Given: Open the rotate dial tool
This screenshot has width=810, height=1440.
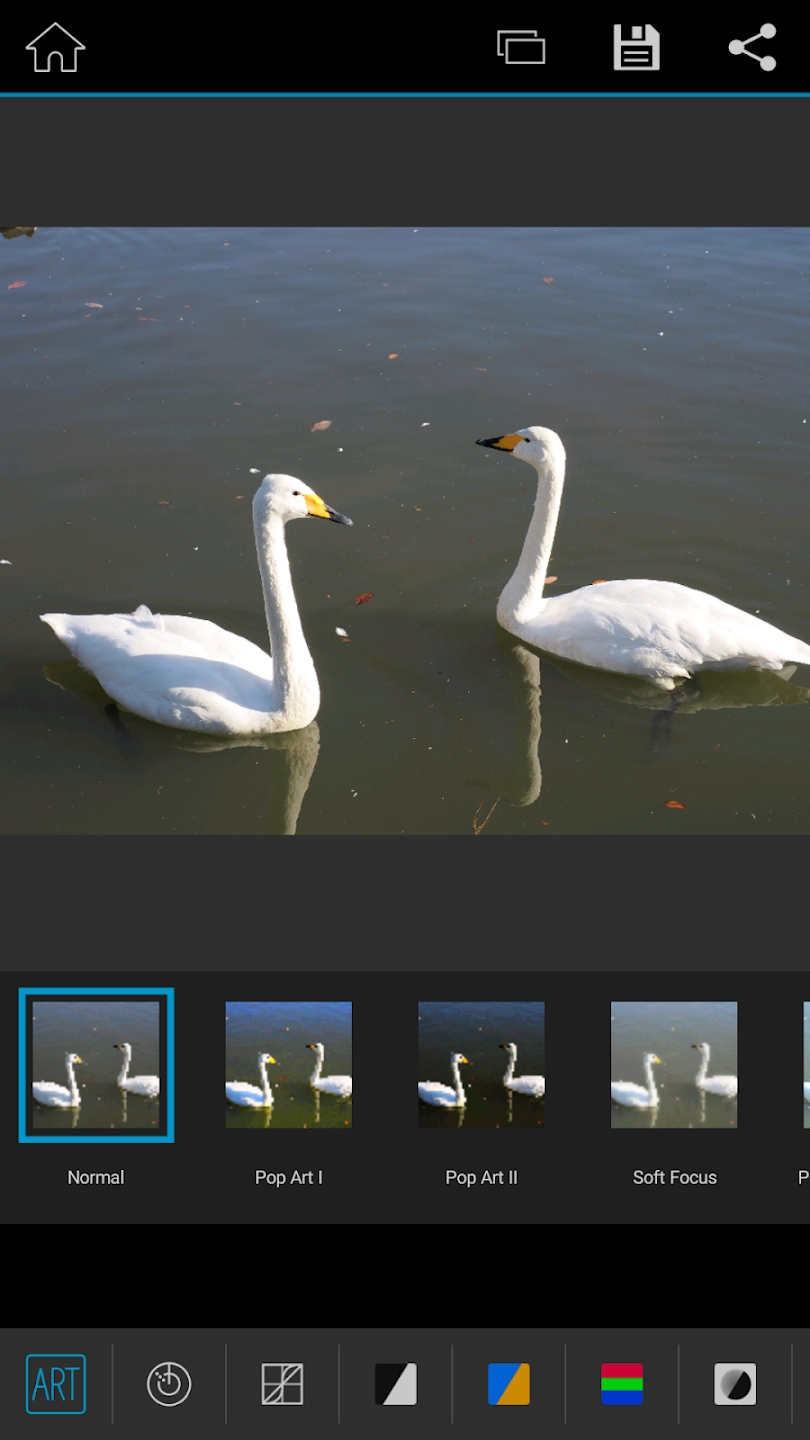Looking at the screenshot, I should click(x=169, y=1384).
